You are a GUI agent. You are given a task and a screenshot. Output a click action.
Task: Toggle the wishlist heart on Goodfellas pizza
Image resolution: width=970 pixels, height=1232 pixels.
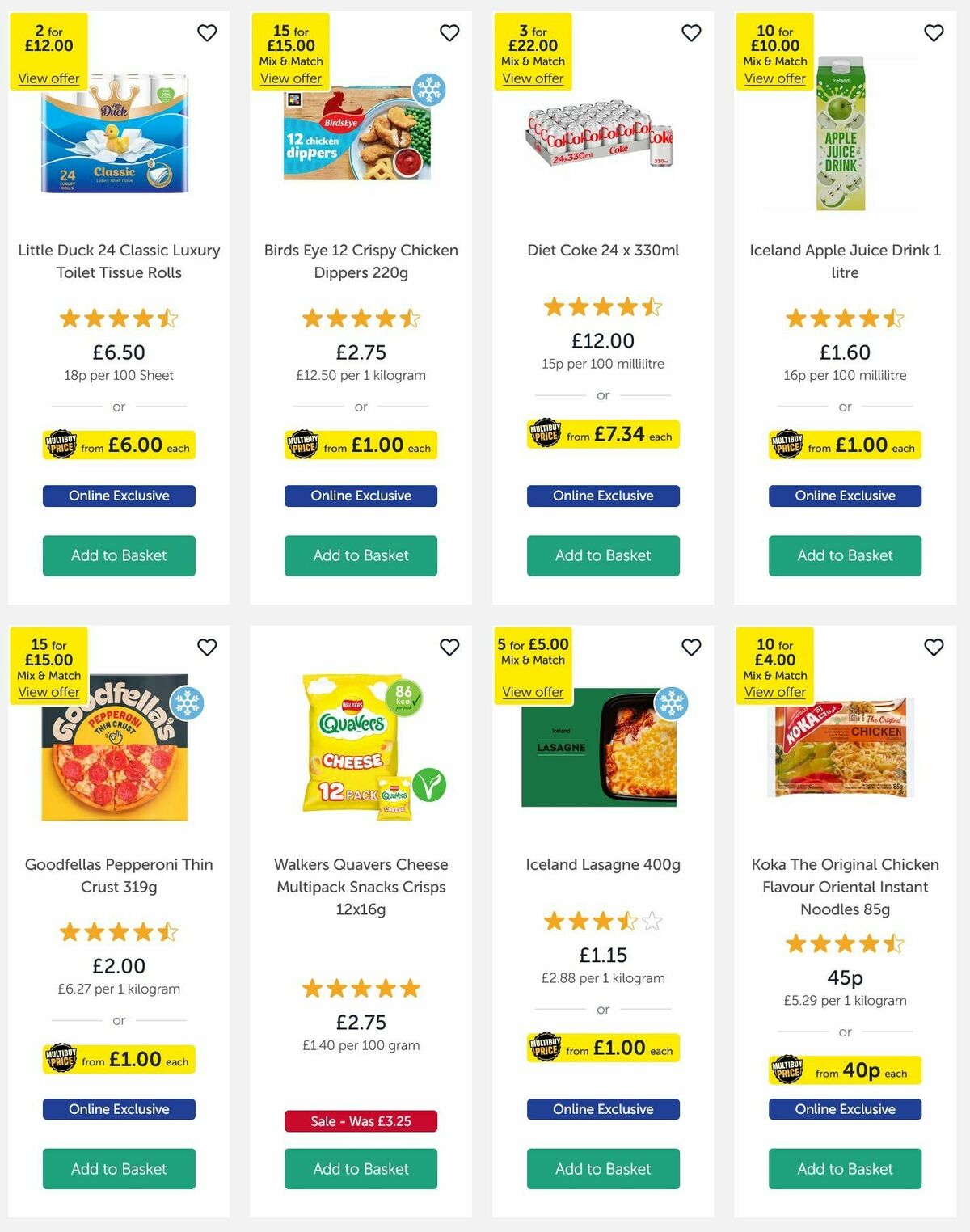[x=207, y=647]
